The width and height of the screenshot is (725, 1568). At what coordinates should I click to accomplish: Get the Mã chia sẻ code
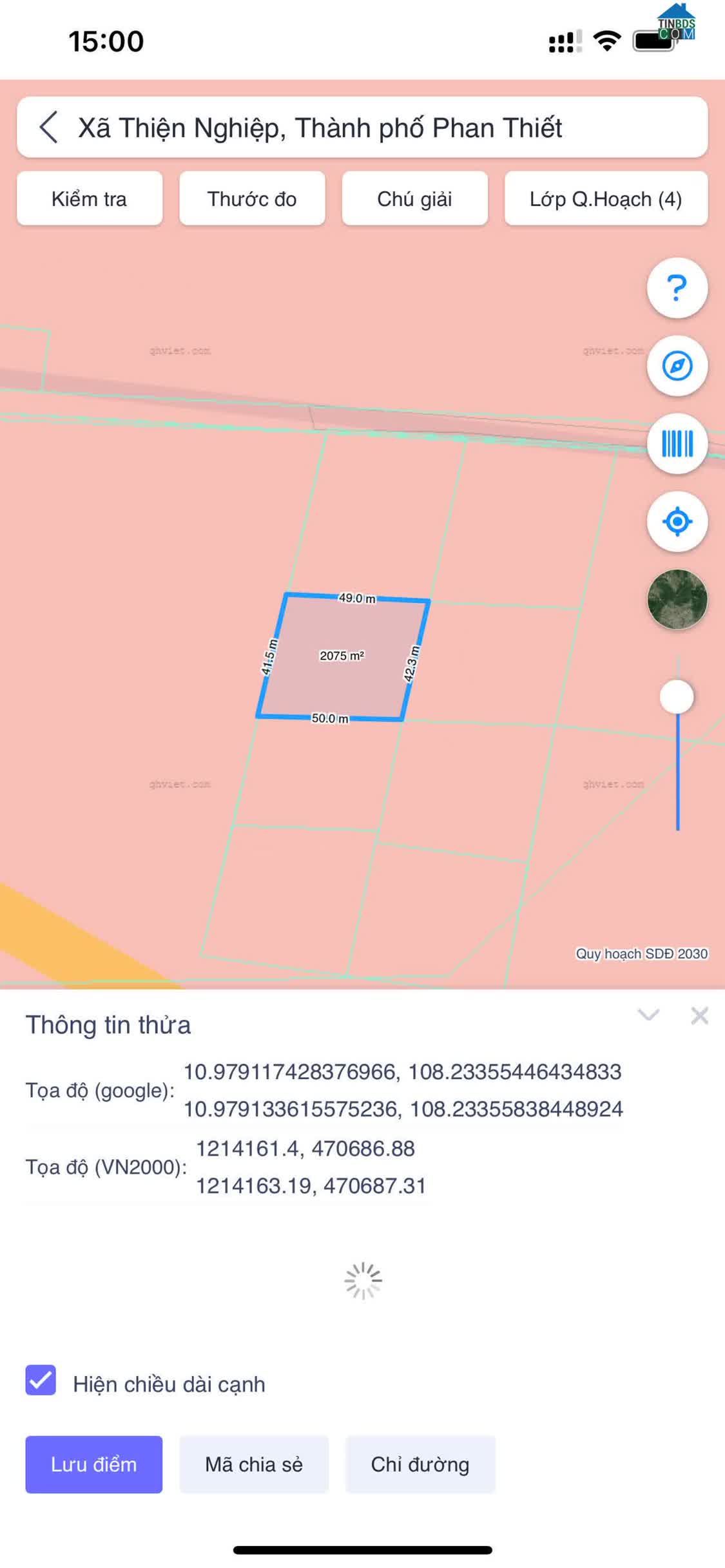tap(254, 1464)
